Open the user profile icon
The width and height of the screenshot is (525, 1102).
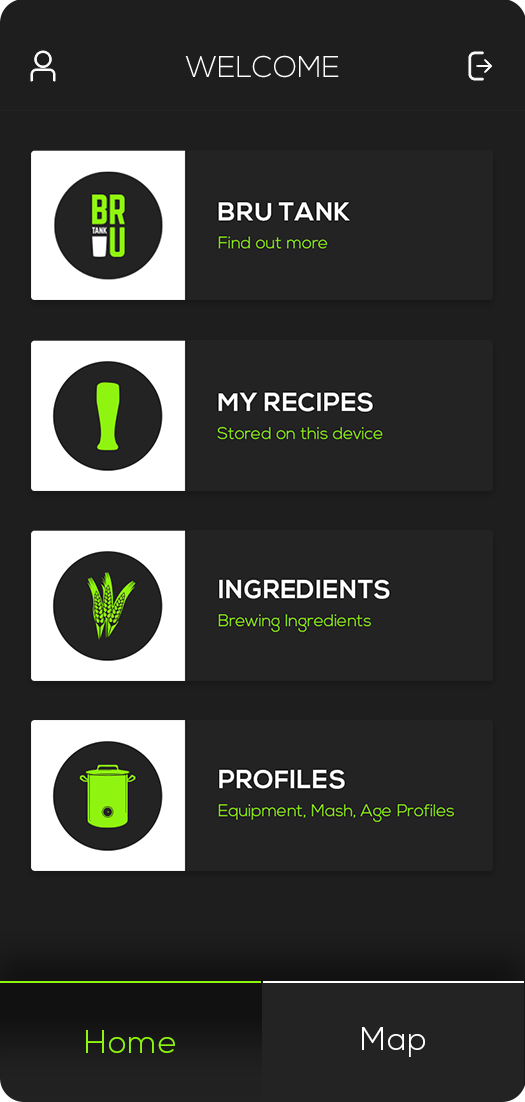coord(43,66)
